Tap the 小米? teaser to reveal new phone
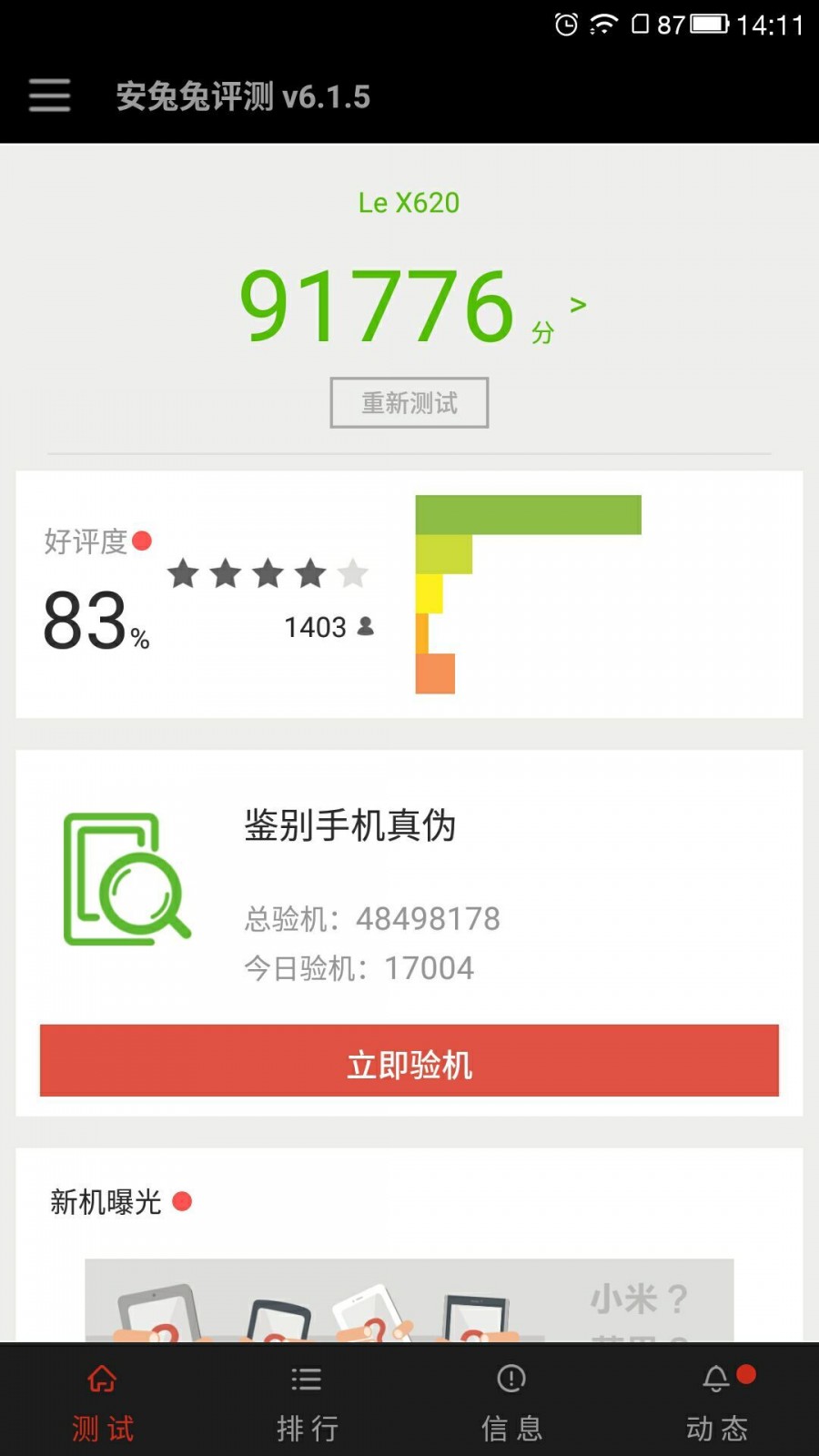 pos(641,1297)
